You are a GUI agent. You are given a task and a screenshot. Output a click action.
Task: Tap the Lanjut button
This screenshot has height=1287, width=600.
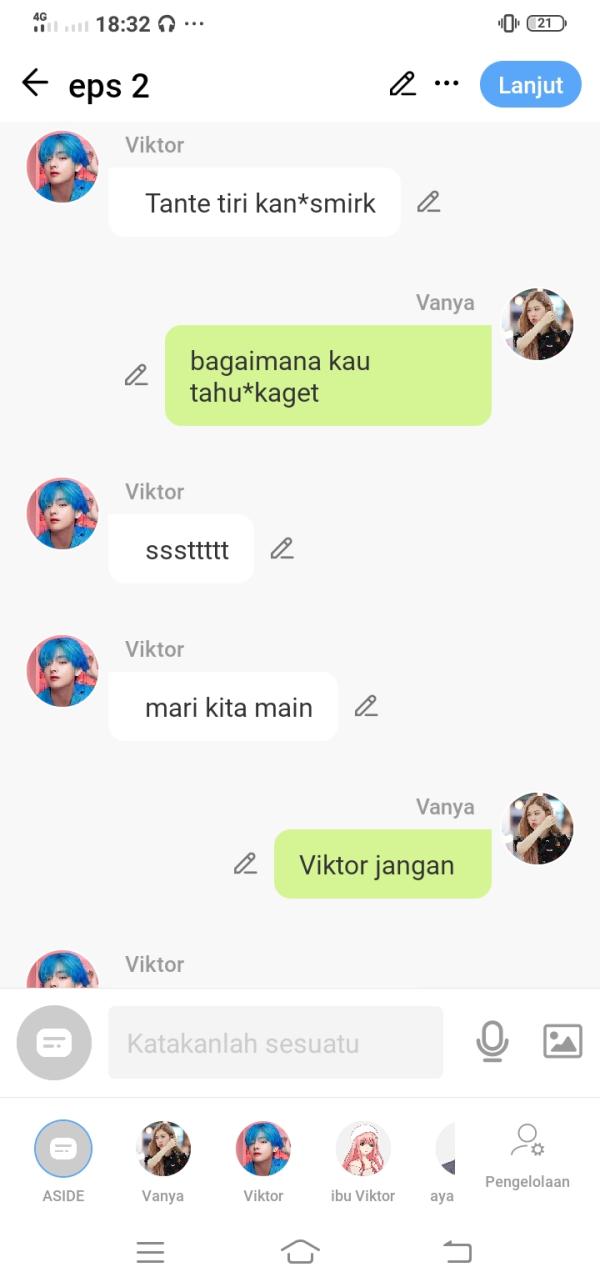(530, 84)
